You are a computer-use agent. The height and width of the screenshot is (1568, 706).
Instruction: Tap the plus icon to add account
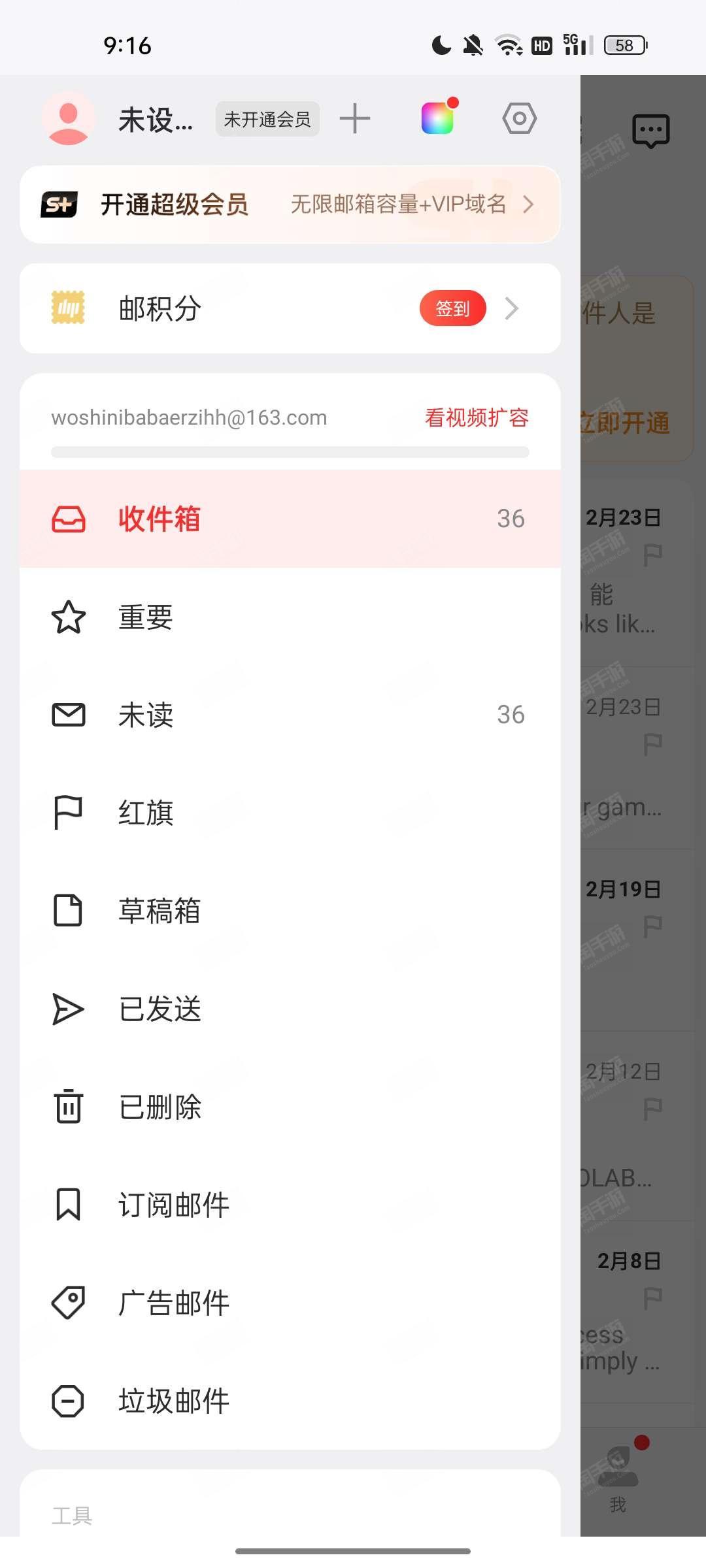point(355,119)
